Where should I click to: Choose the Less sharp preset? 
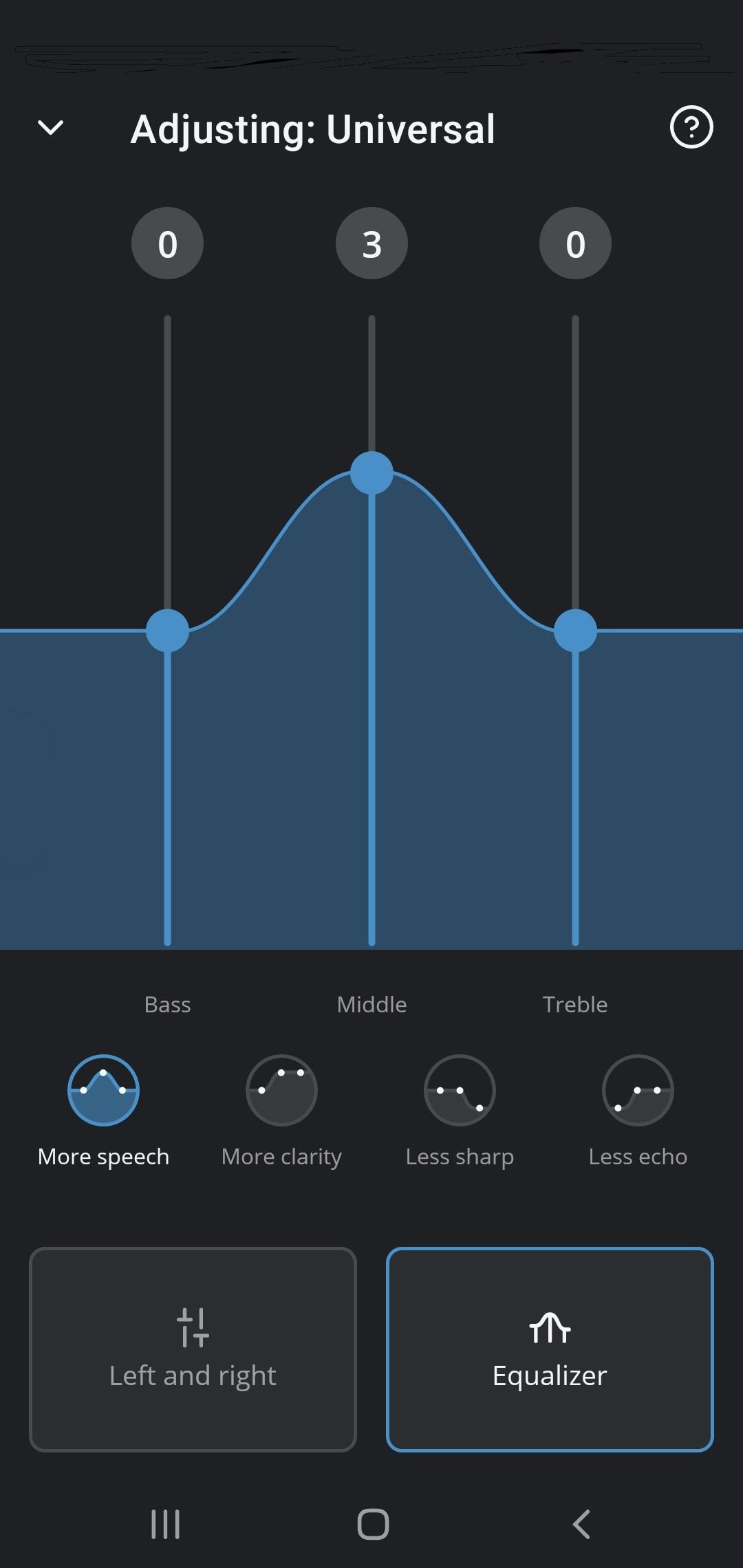460,1090
